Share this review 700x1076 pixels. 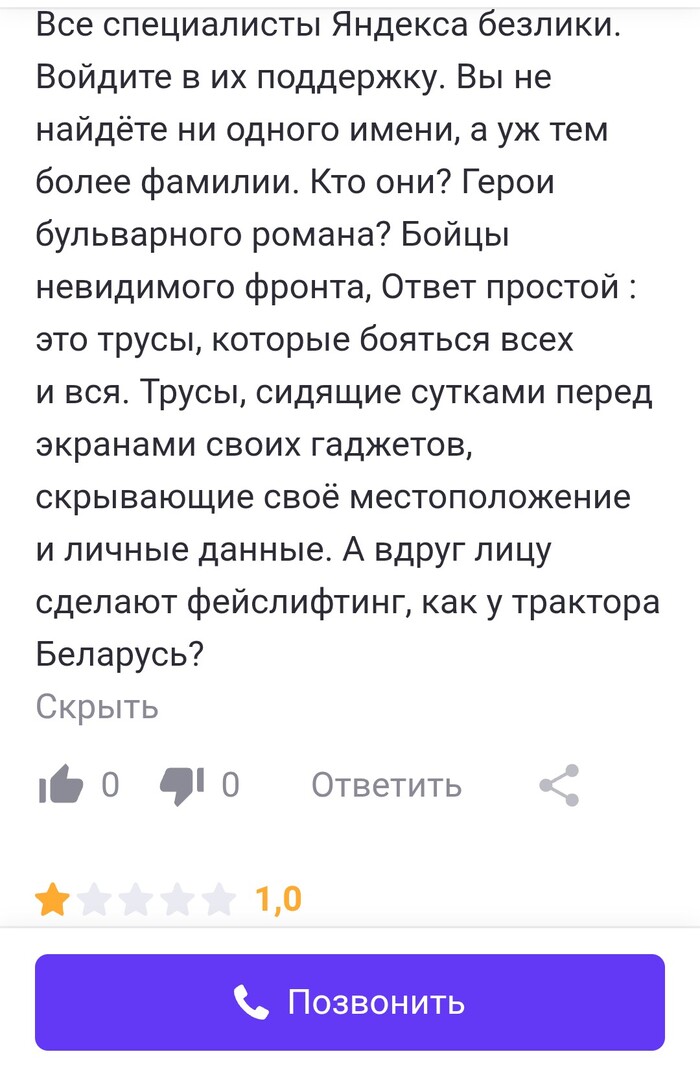[x=559, y=786]
